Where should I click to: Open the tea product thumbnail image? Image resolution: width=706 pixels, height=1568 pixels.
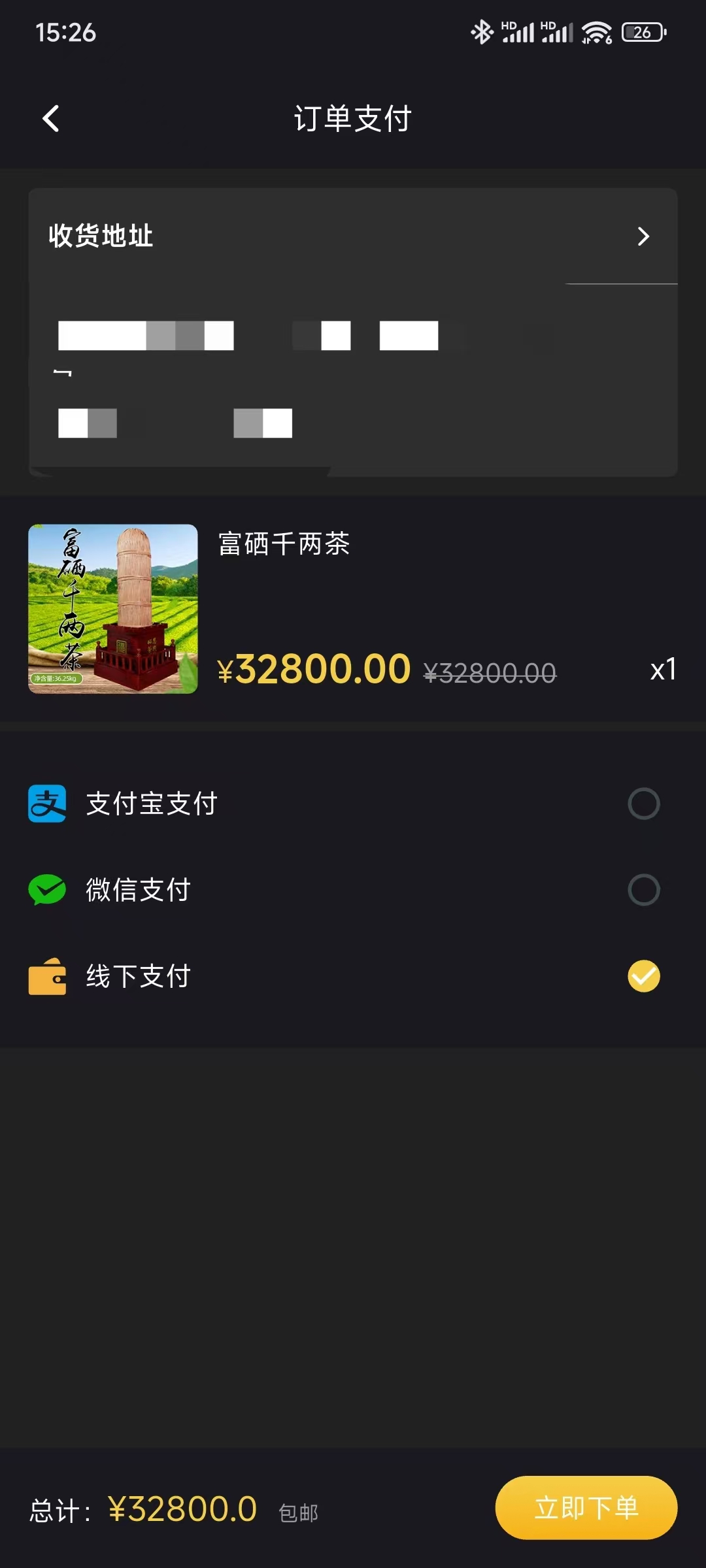pos(112,608)
